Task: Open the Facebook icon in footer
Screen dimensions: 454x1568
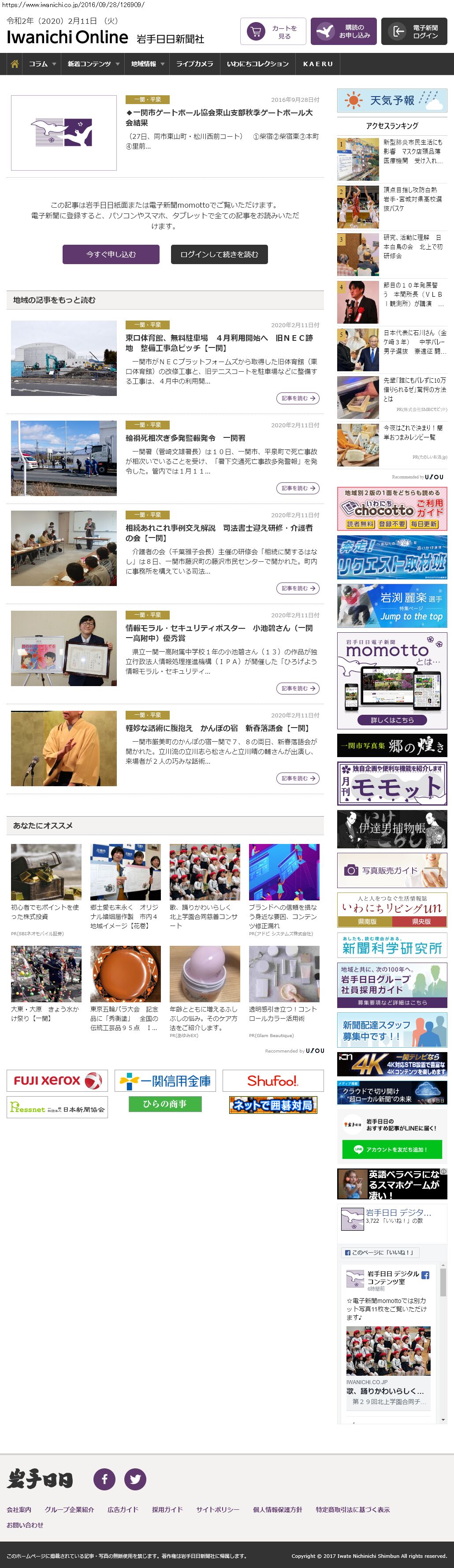Action: click(104, 1479)
